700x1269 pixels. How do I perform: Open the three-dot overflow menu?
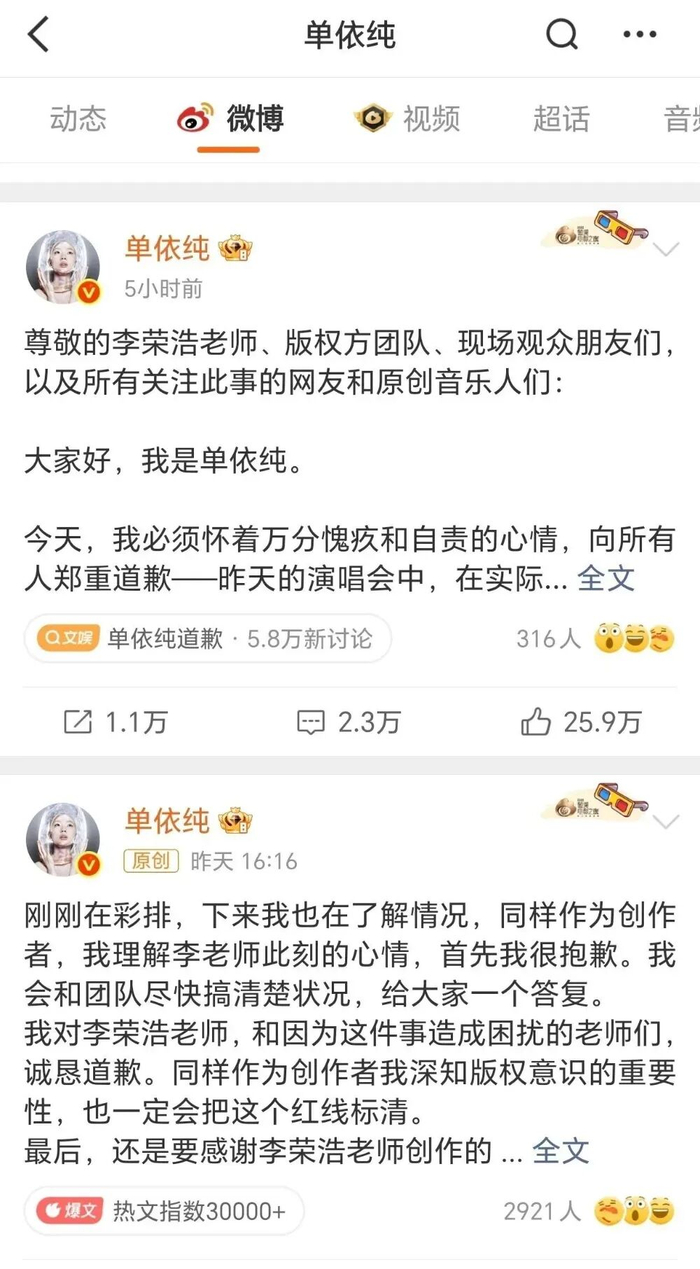(x=640, y=36)
